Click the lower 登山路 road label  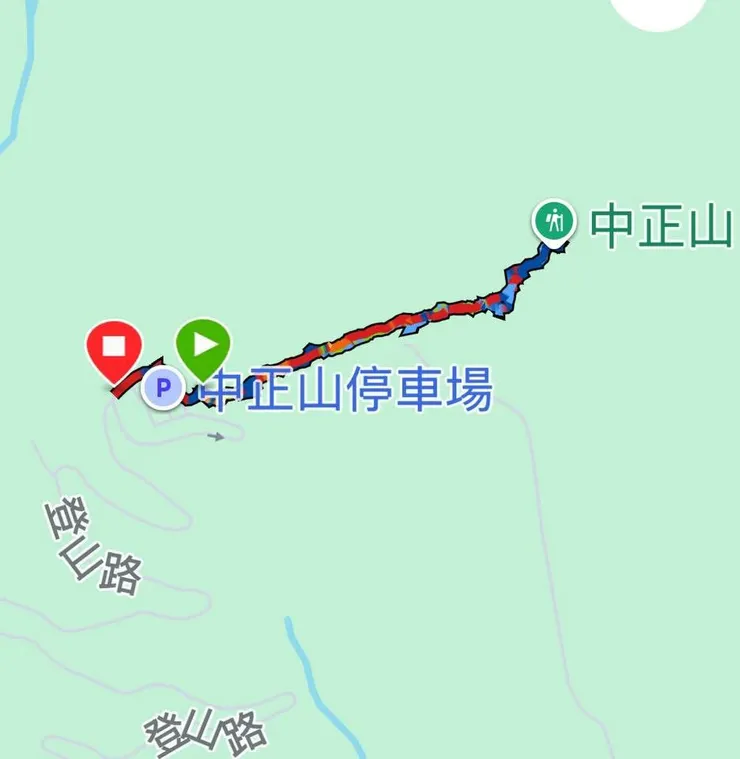click(x=205, y=732)
